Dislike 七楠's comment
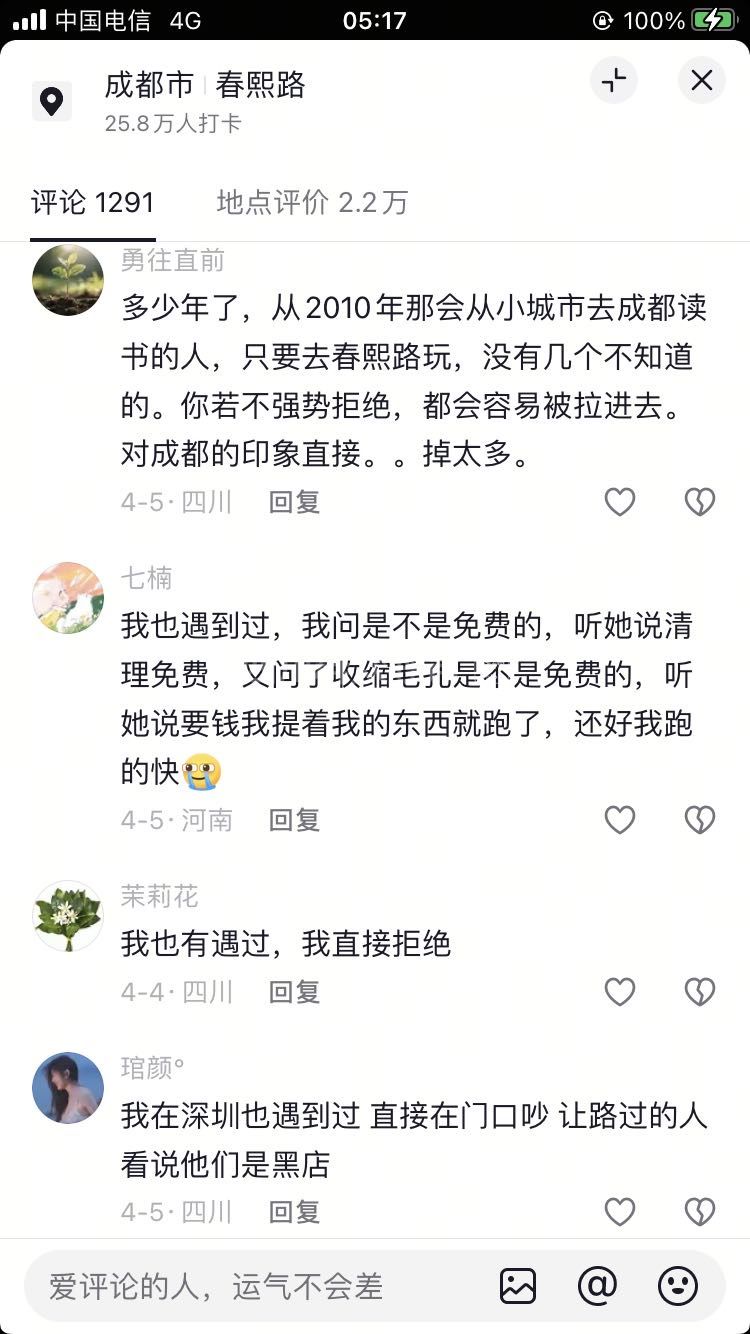750x1334 pixels. point(699,820)
